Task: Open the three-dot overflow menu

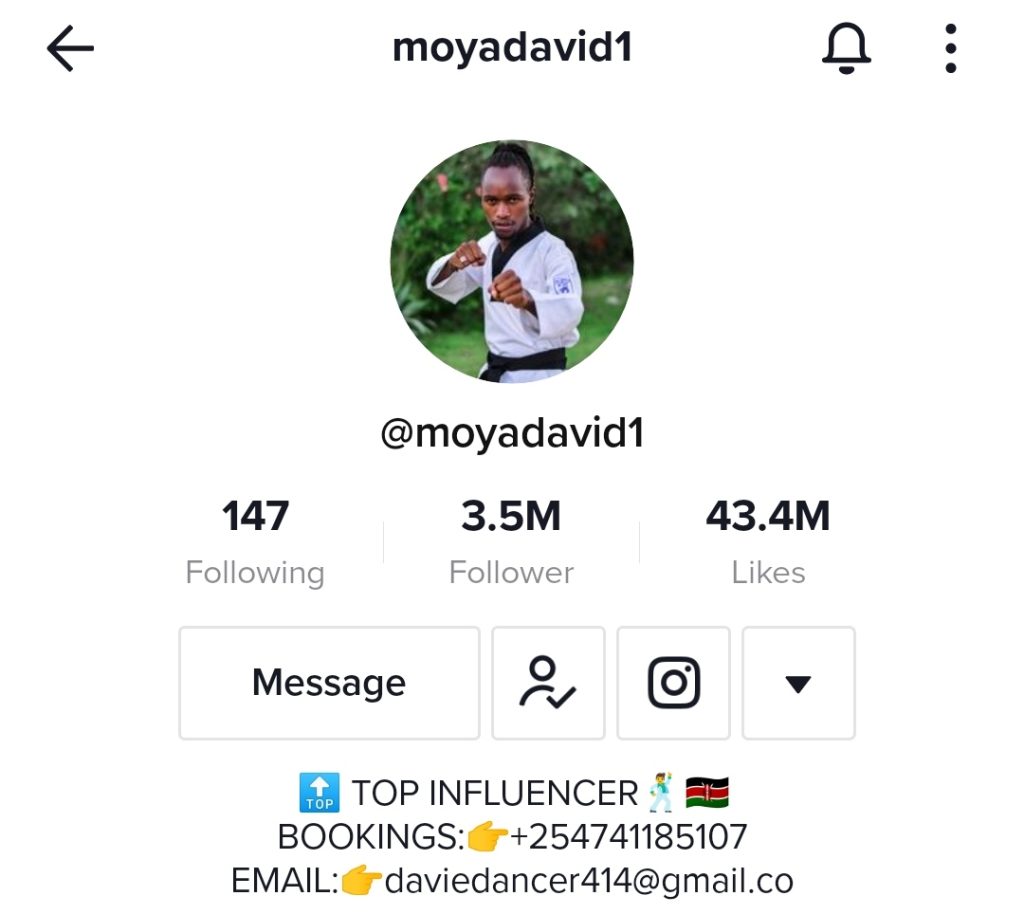Action: coord(950,48)
